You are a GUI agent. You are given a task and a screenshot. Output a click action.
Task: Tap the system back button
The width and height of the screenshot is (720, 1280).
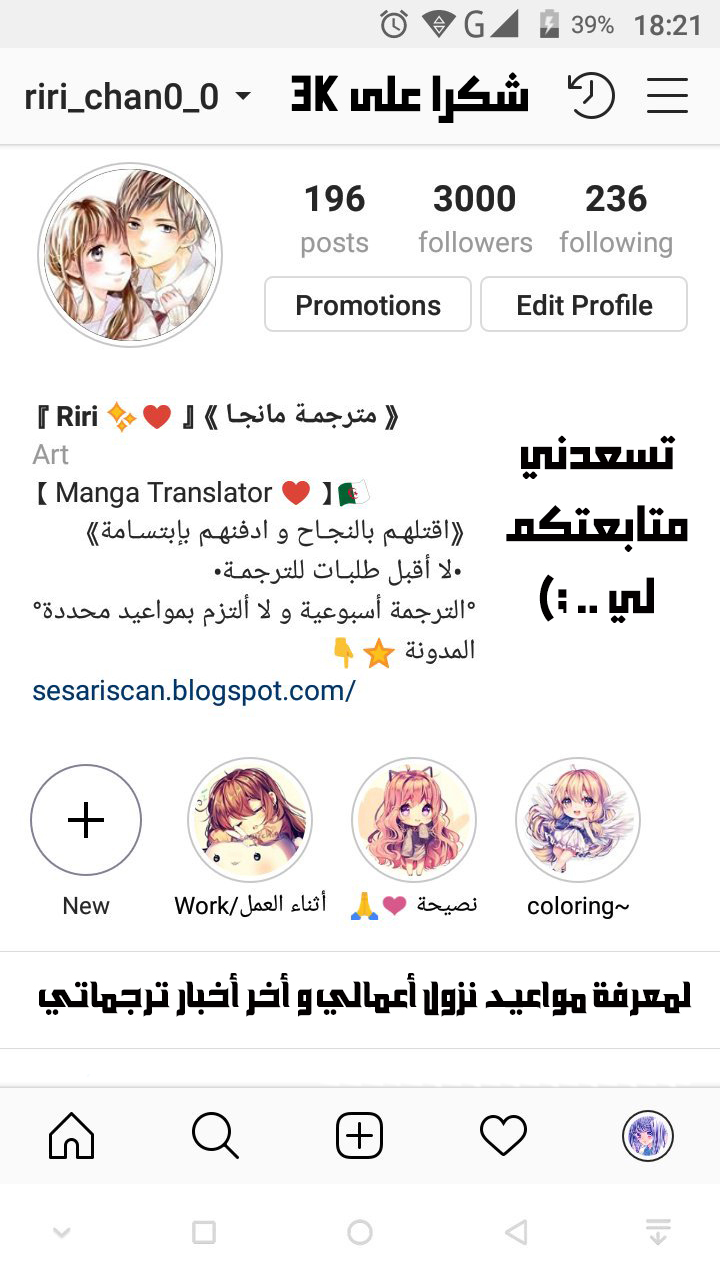516,1233
